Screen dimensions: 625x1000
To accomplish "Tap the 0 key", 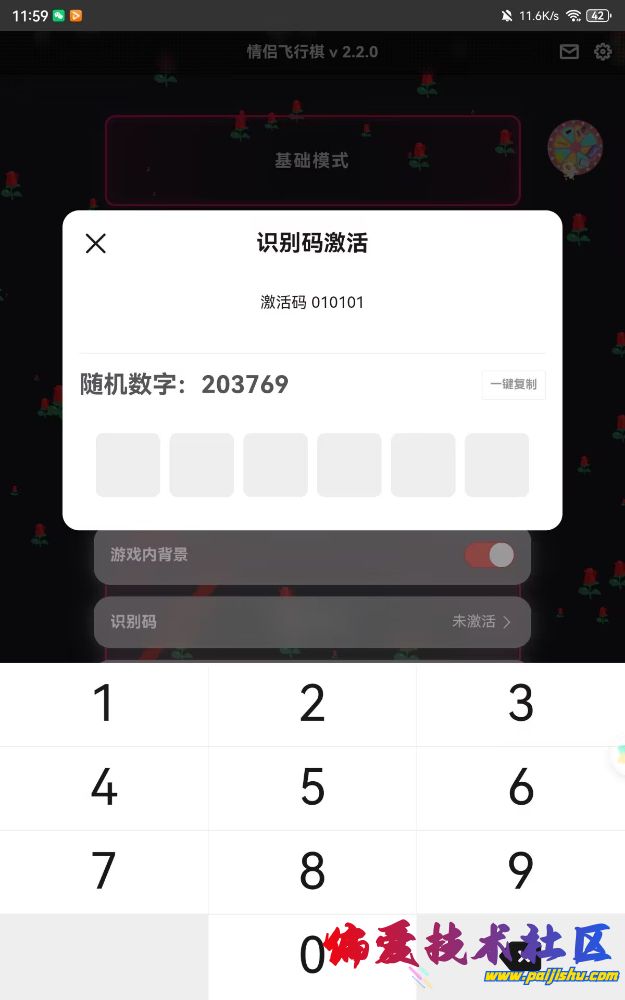I will [312, 956].
